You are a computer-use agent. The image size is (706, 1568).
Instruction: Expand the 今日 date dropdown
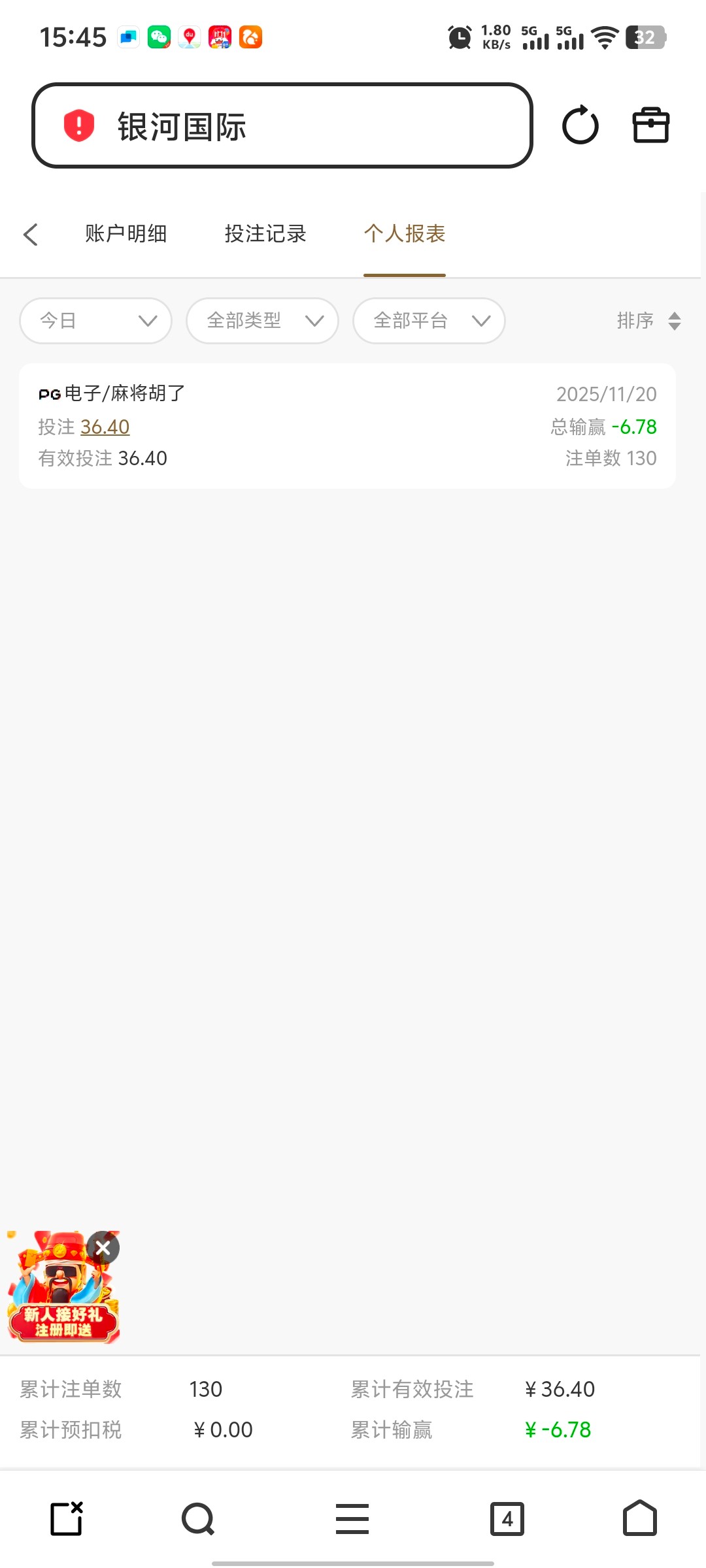click(x=96, y=321)
